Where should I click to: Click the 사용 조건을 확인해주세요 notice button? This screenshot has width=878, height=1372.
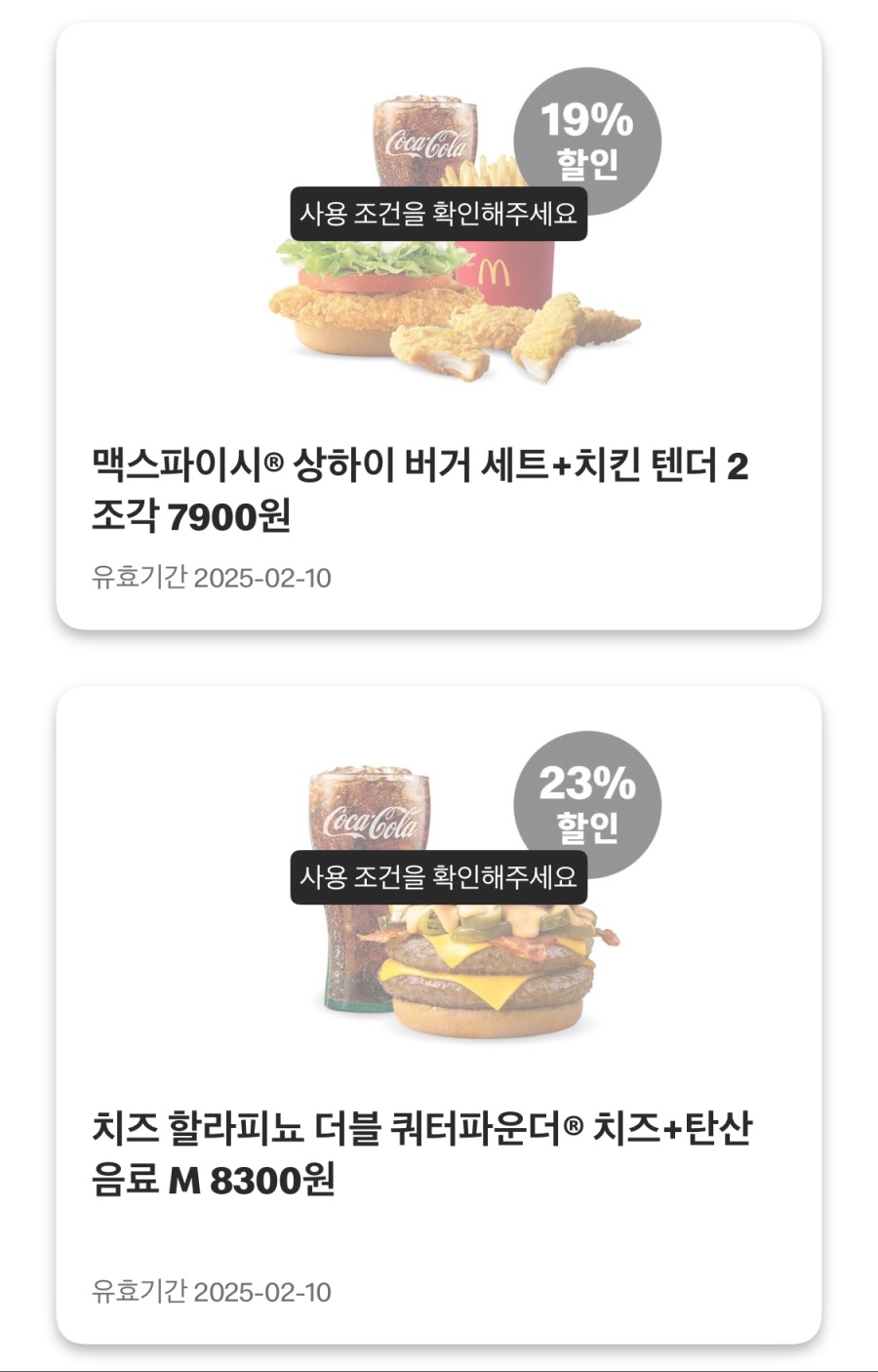pyautogui.click(x=441, y=214)
